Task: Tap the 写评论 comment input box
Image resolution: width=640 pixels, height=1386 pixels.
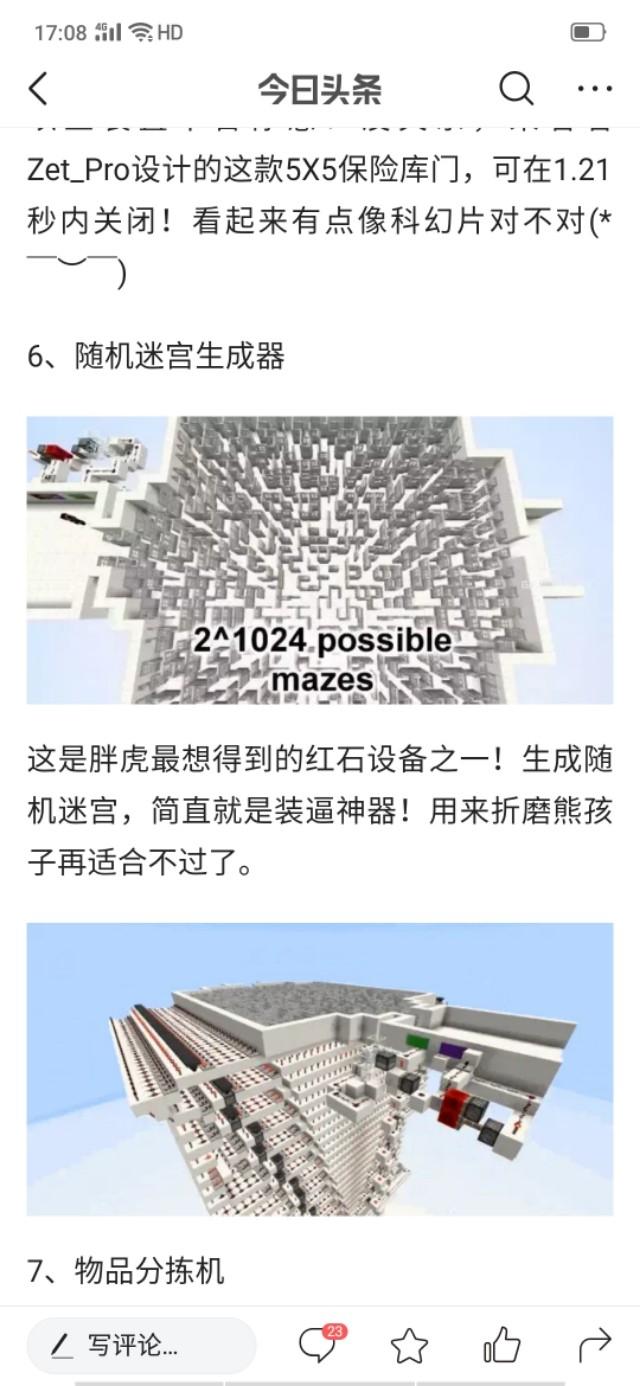Action: pos(140,1346)
